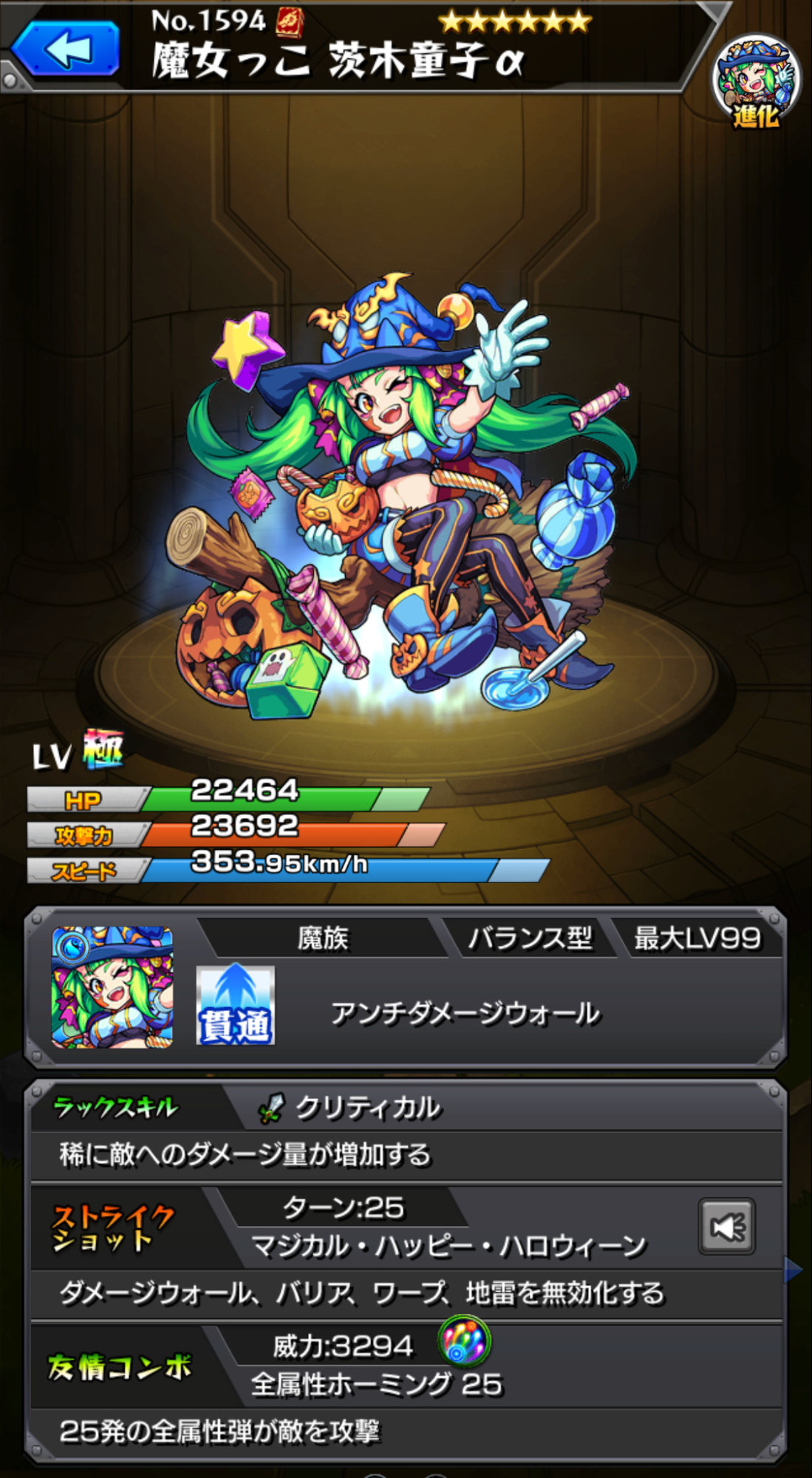Image resolution: width=812 pixels, height=1478 pixels.
Task: Go back with the blue arrow button
Action: click(66, 50)
